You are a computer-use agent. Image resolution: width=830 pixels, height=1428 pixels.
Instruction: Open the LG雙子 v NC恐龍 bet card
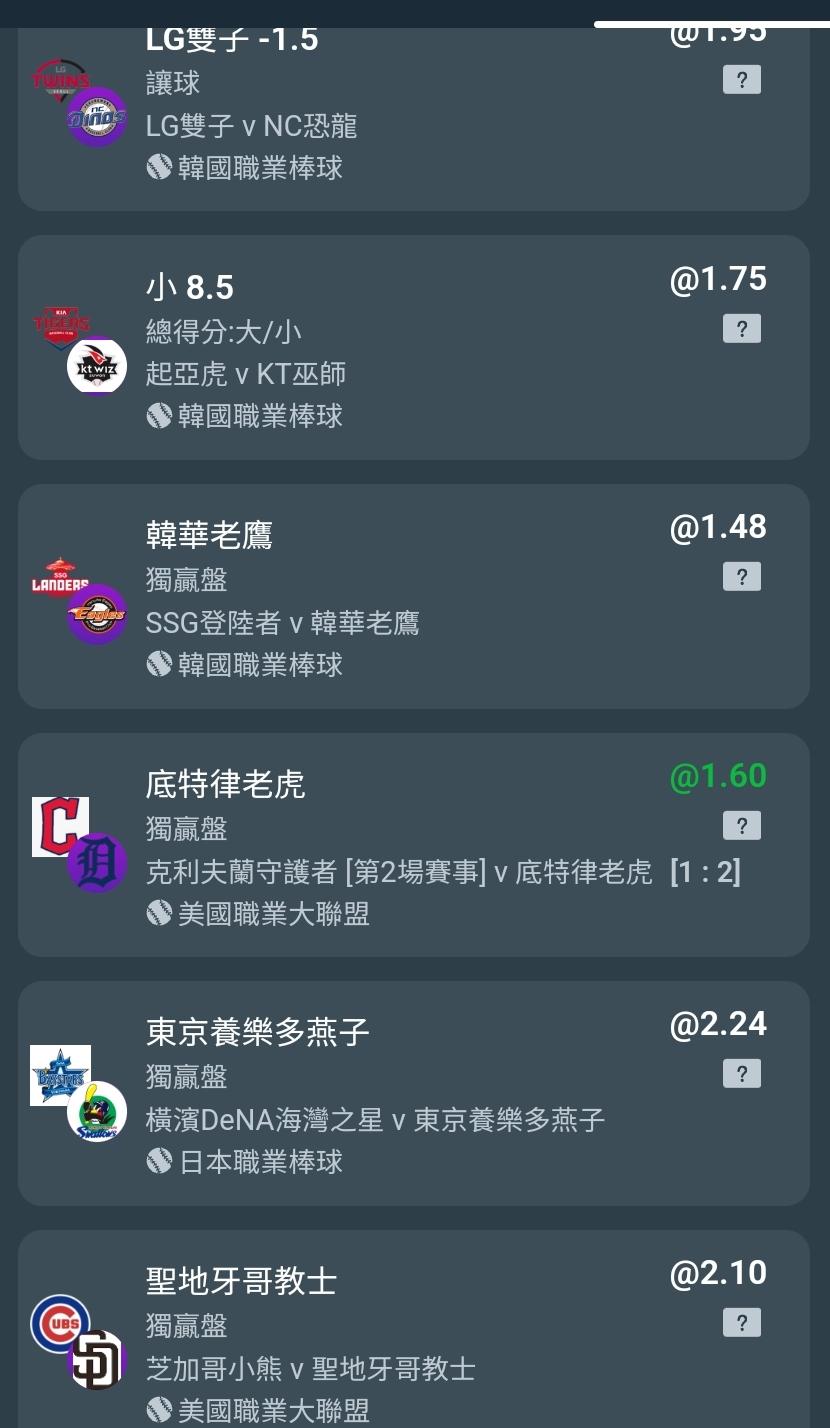(414, 119)
